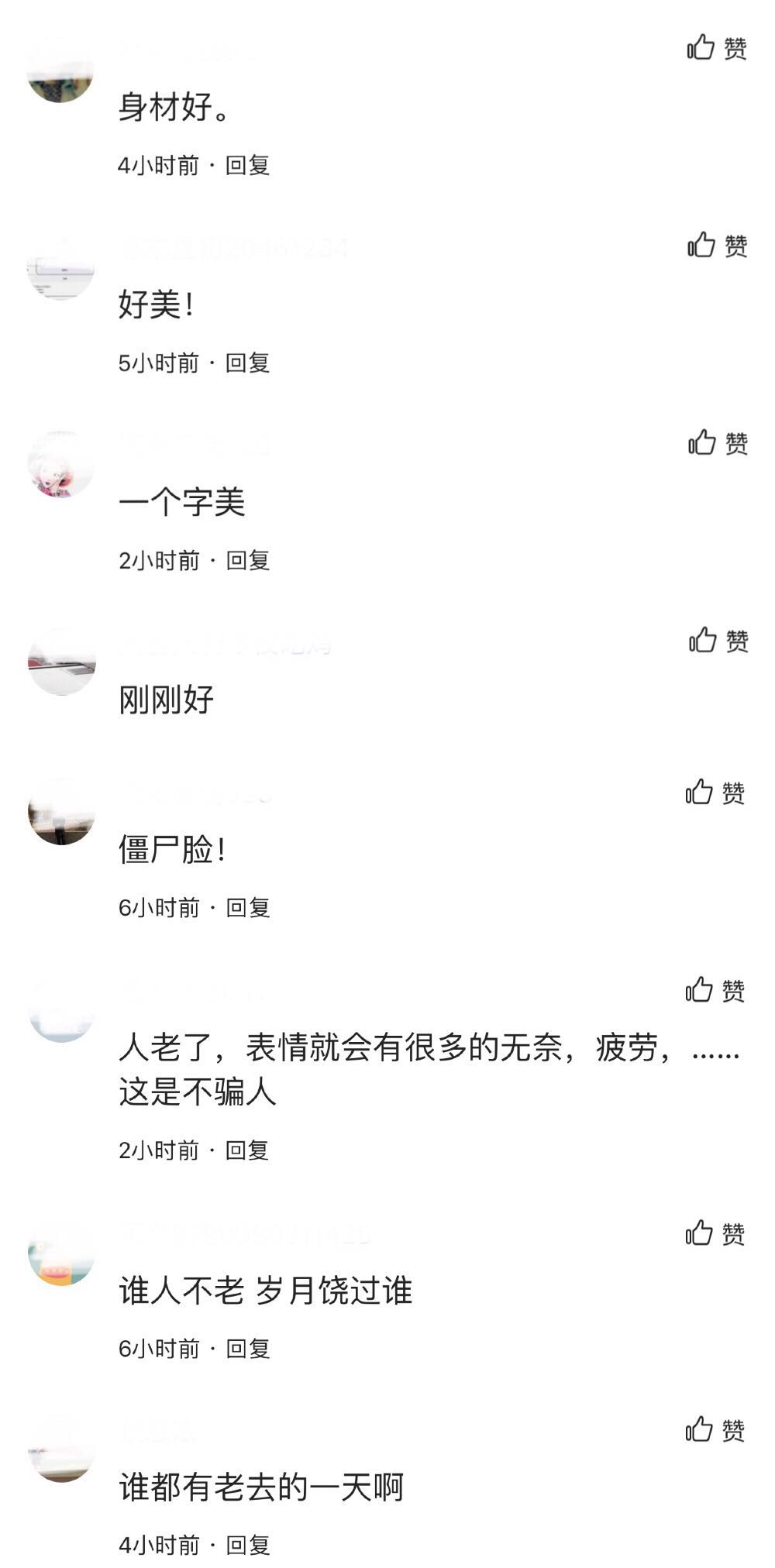Viewport: 775px width, 1568px height.
Task: Open avatar of the 僵尸脸! commenter
Action: [60, 813]
